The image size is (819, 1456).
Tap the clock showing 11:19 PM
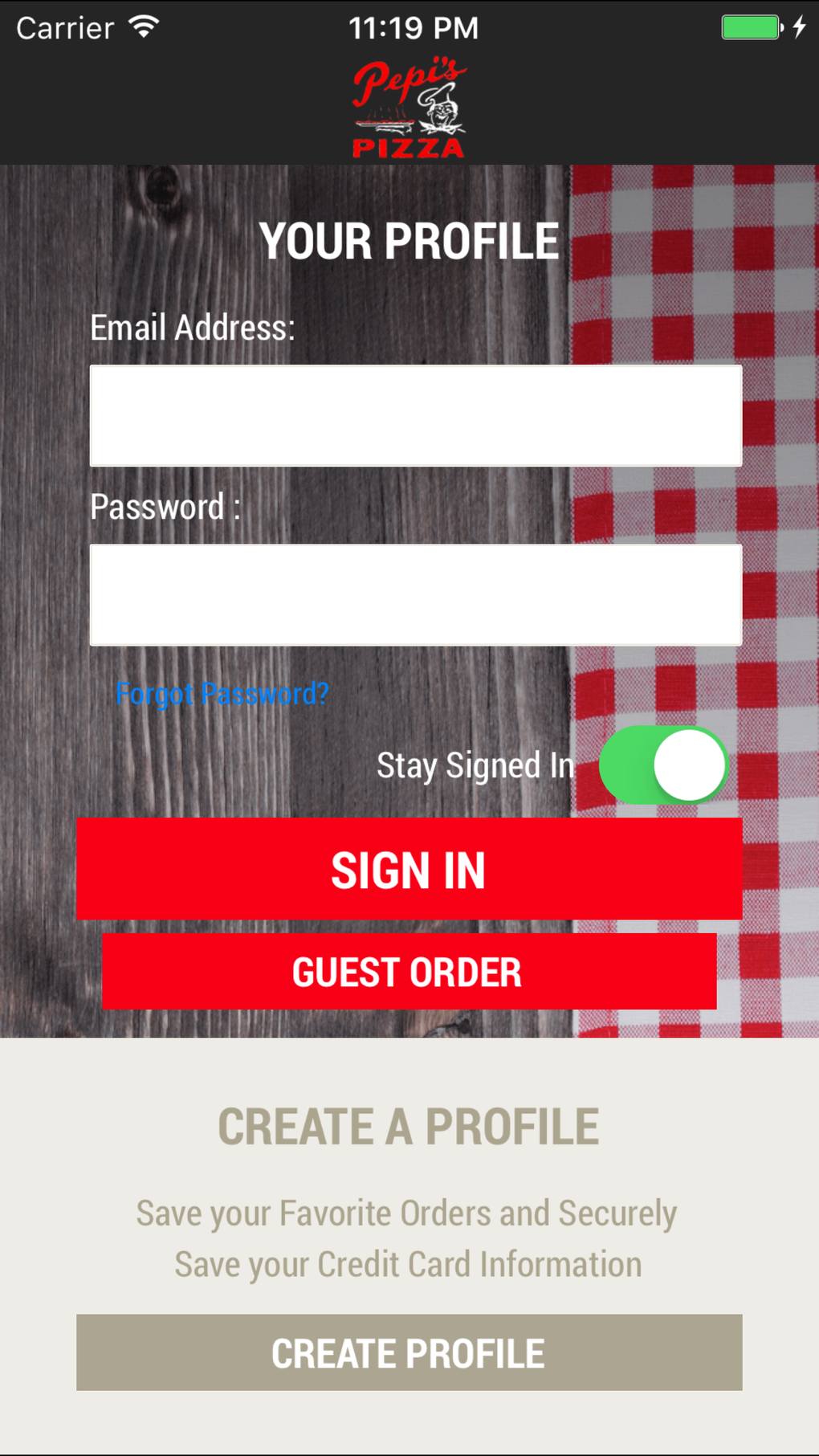pos(413,27)
